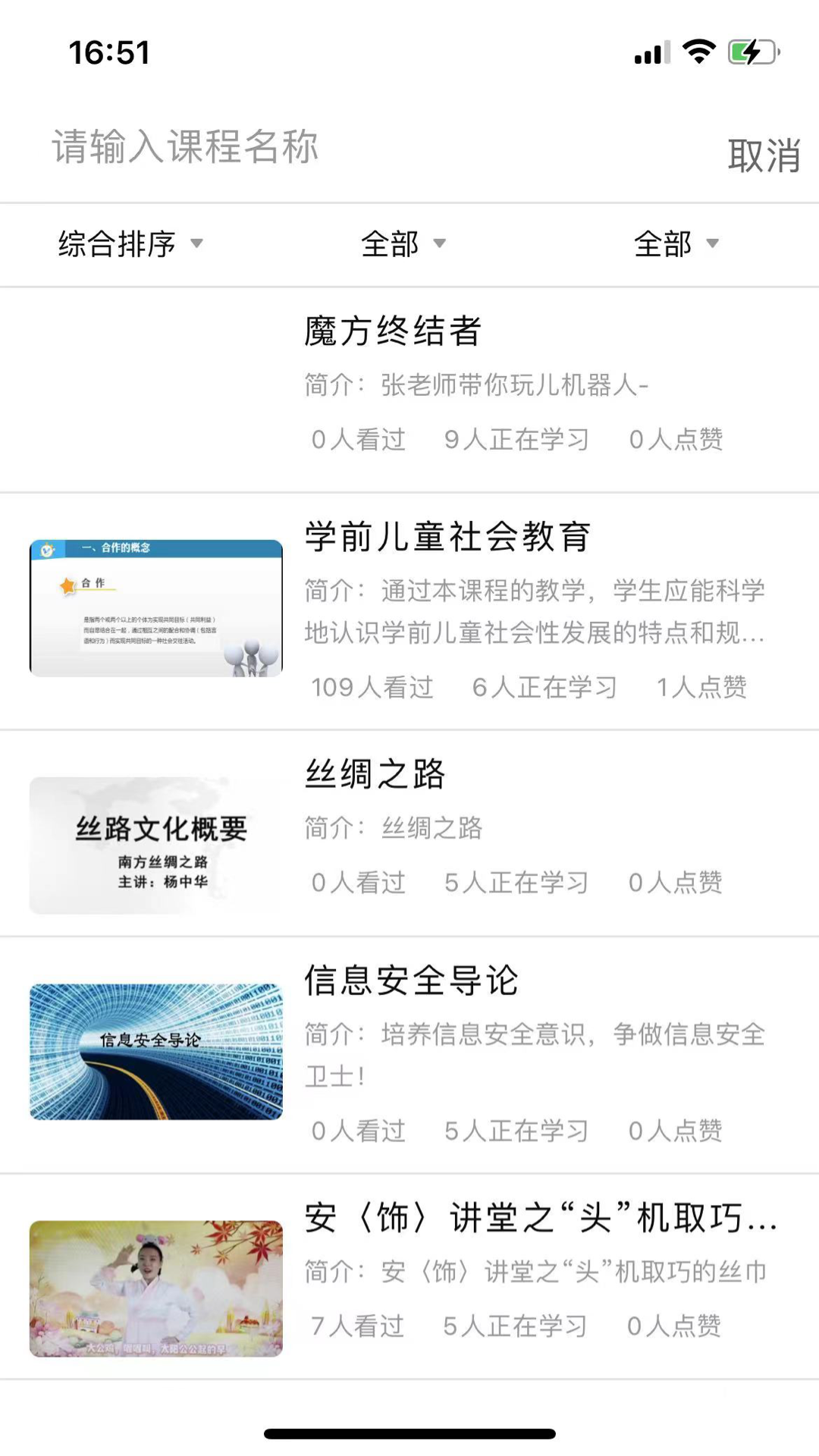Tap the 信息安全导论 tunnel thumbnail
The width and height of the screenshot is (819, 1456).
[154, 1050]
